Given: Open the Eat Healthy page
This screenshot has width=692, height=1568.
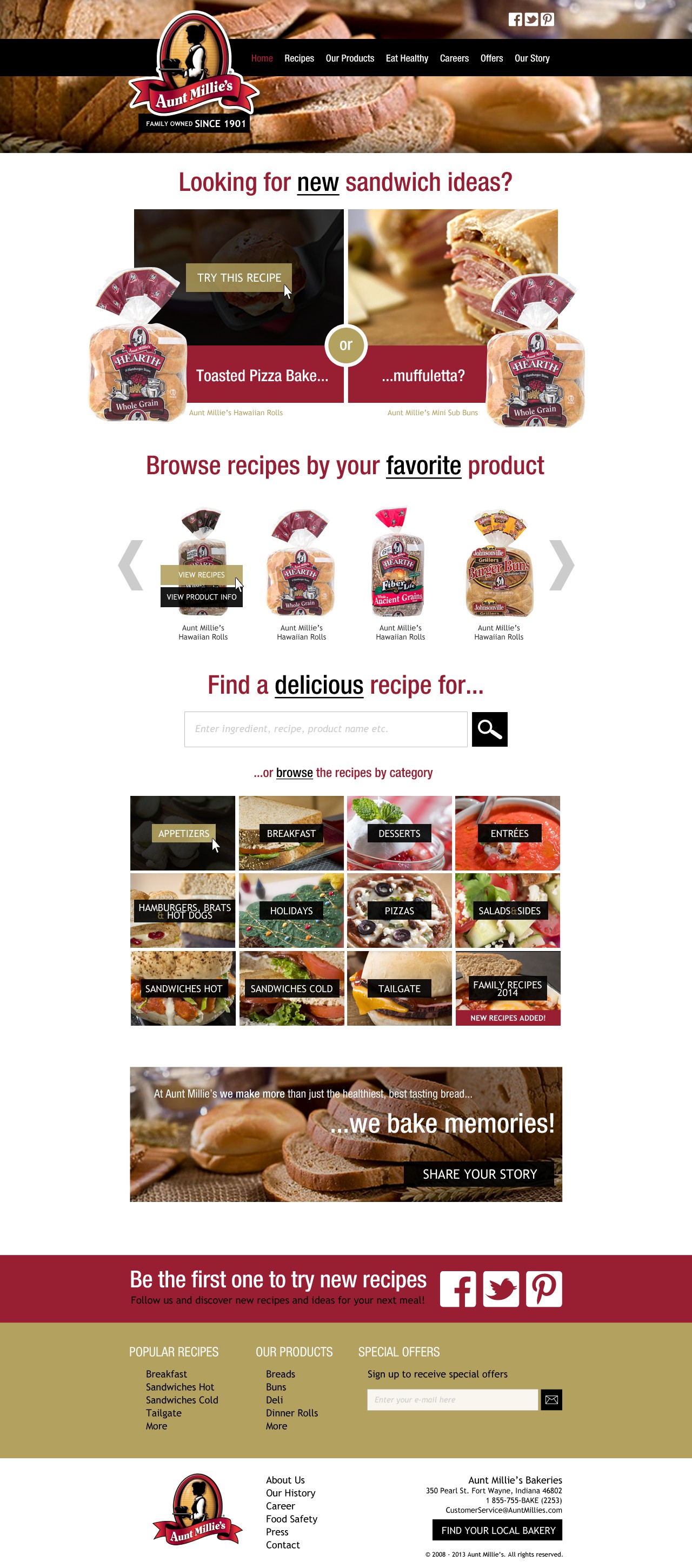Looking at the screenshot, I should [407, 58].
